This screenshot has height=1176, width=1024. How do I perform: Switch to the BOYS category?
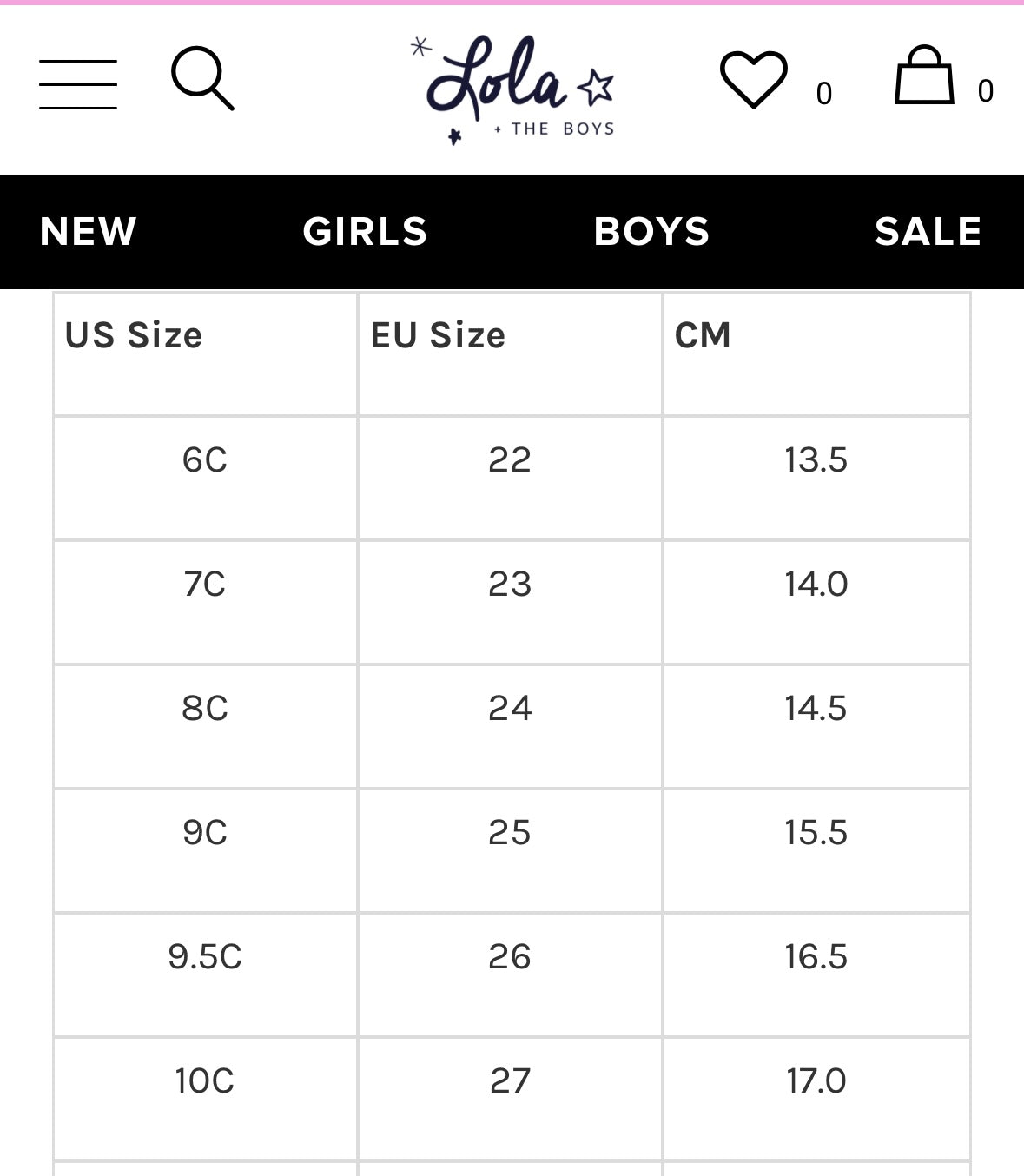click(651, 231)
